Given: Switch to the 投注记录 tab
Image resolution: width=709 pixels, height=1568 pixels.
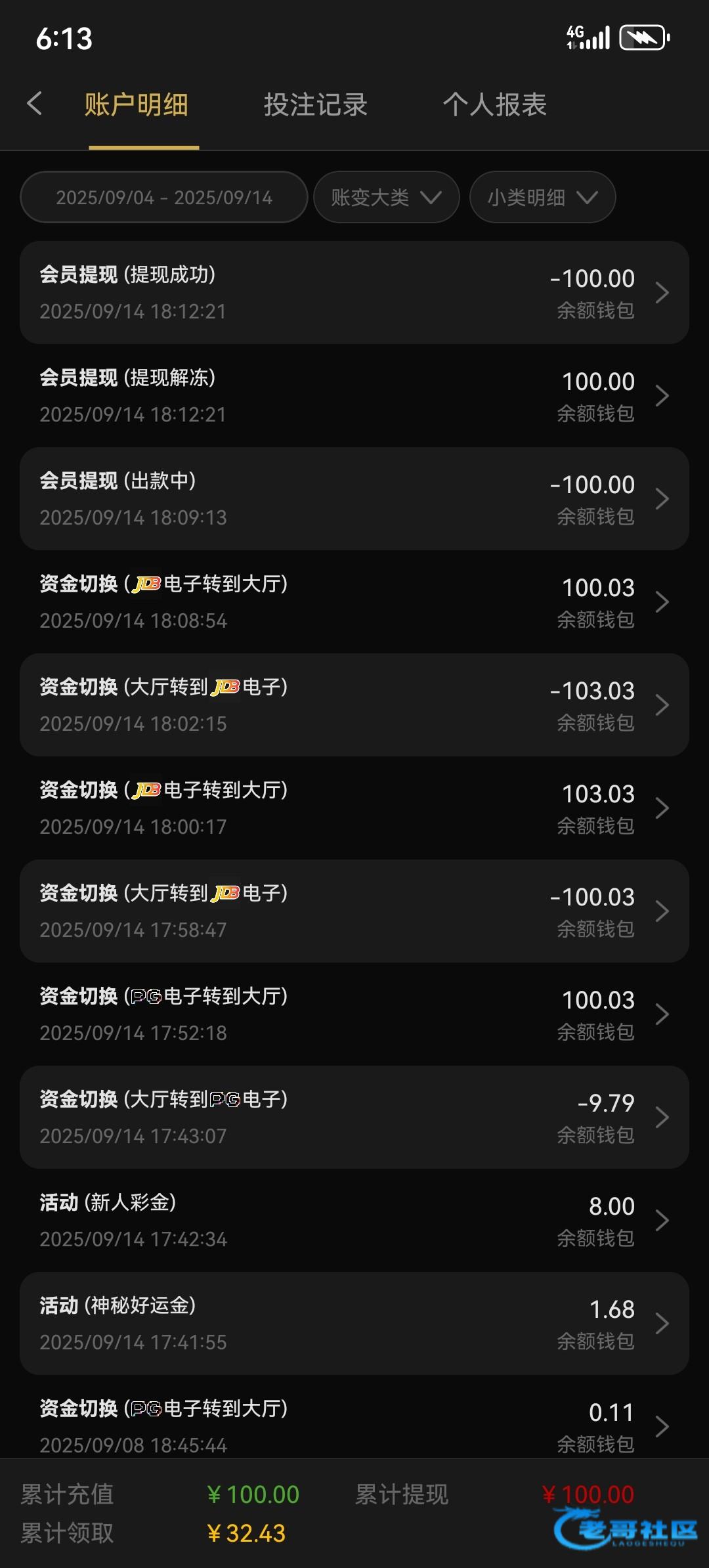Looking at the screenshot, I should pos(315,105).
